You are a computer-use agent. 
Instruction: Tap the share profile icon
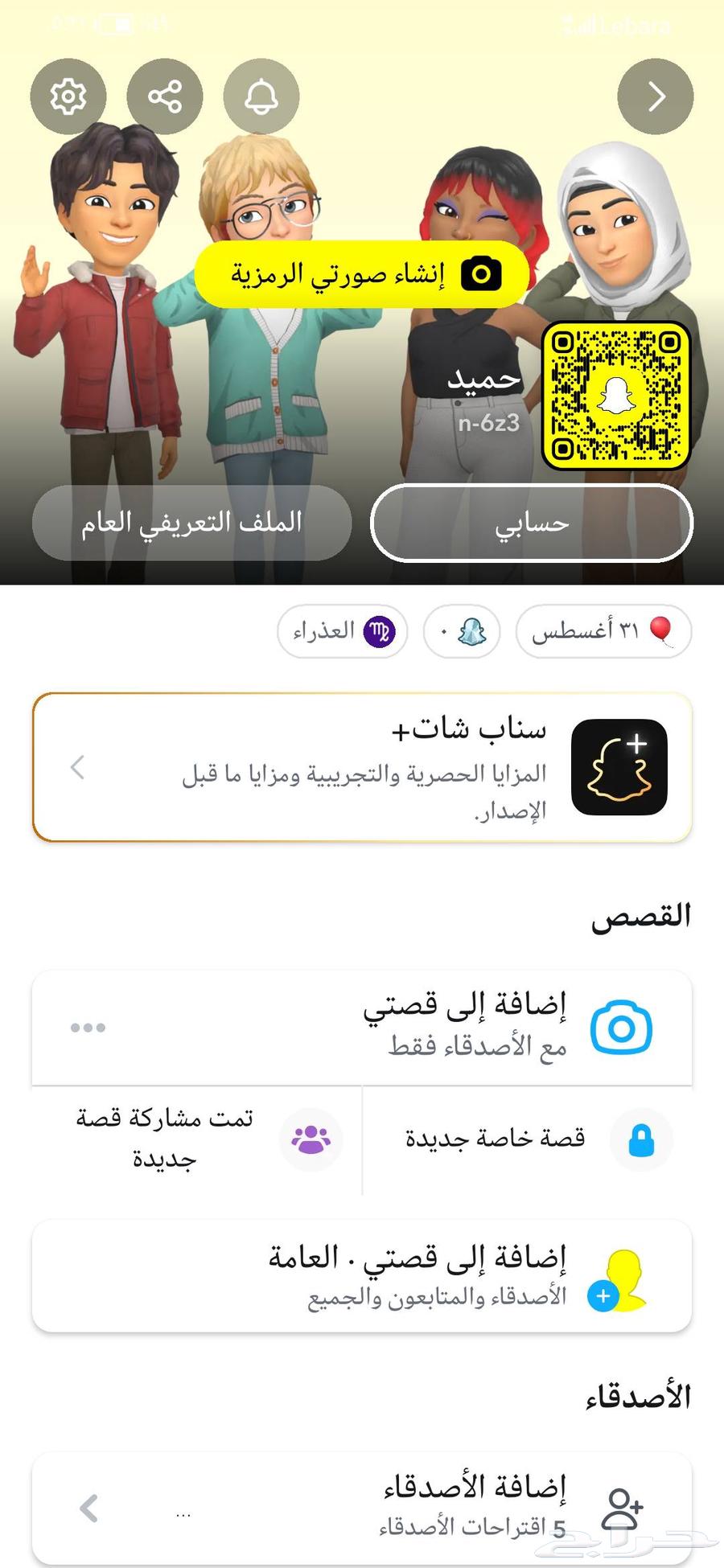(165, 96)
